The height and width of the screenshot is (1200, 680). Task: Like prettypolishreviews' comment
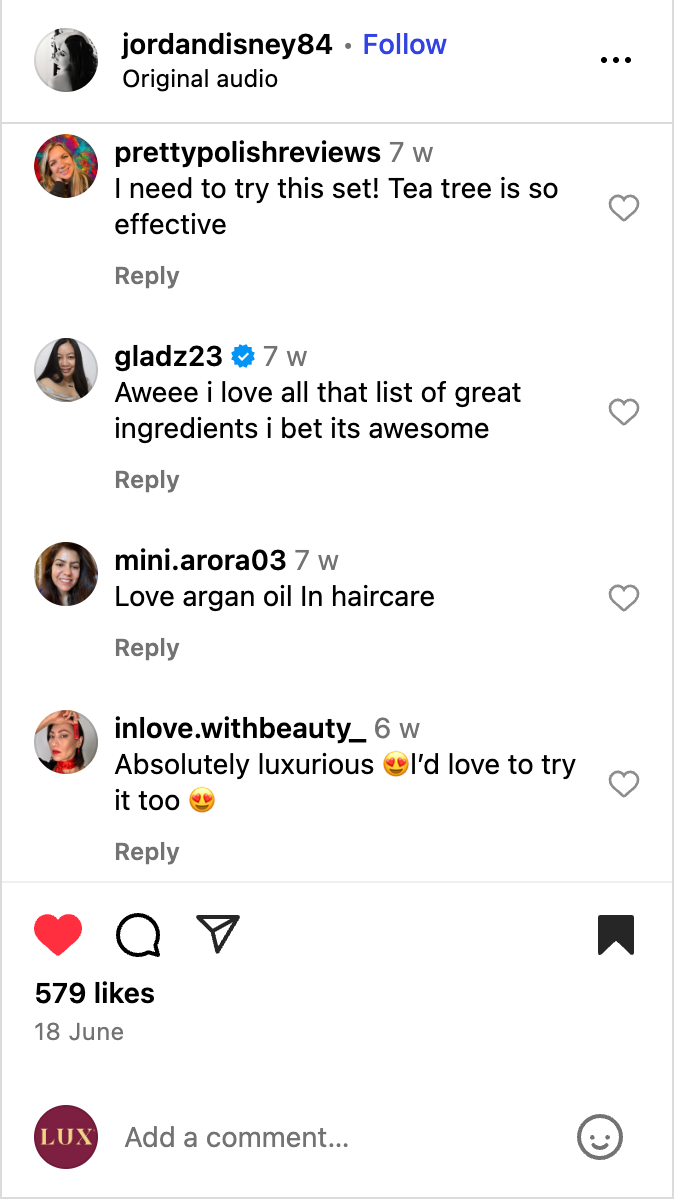(x=624, y=208)
